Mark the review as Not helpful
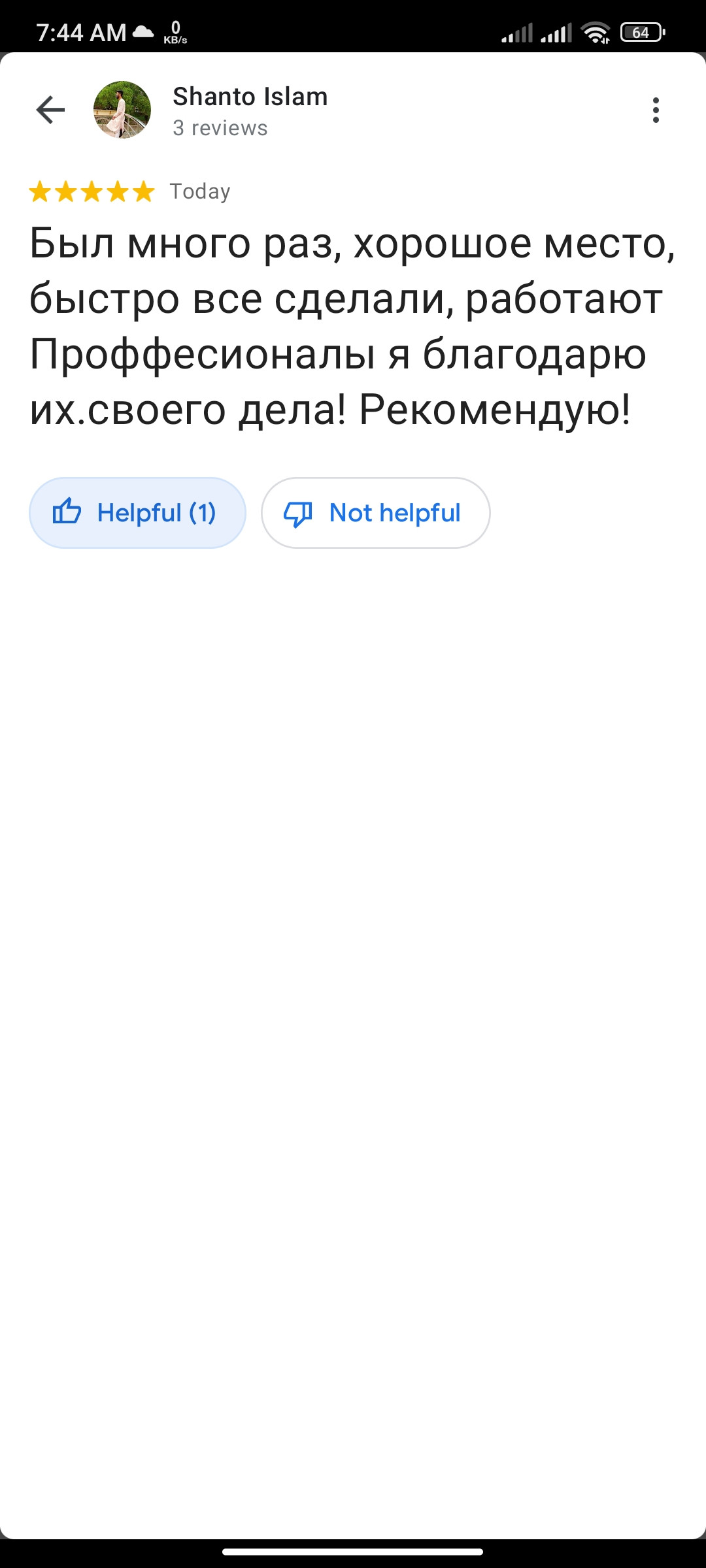 point(375,513)
